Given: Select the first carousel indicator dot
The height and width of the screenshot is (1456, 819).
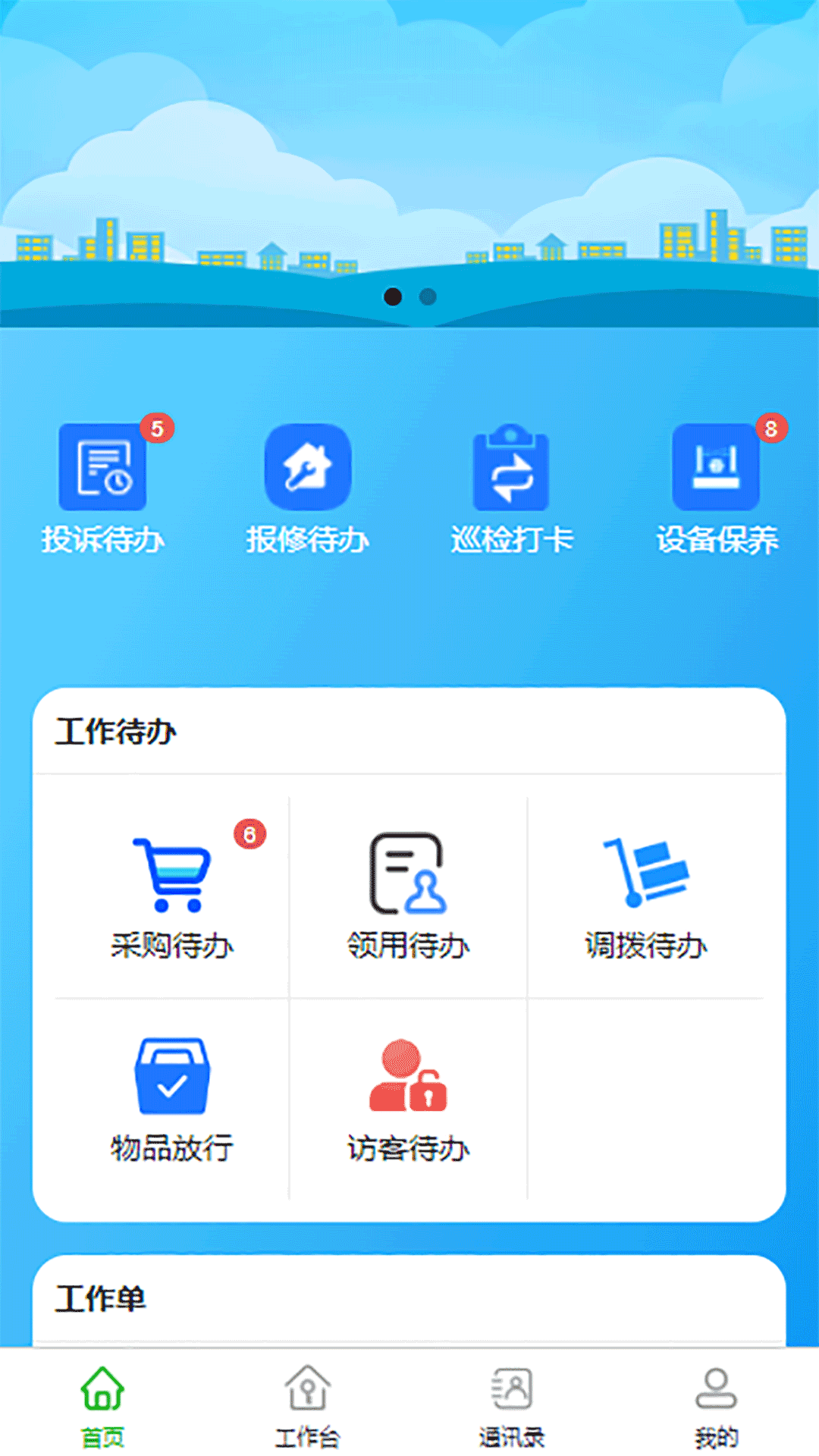Looking at the screenshot, I should click(x=394, y=298).
